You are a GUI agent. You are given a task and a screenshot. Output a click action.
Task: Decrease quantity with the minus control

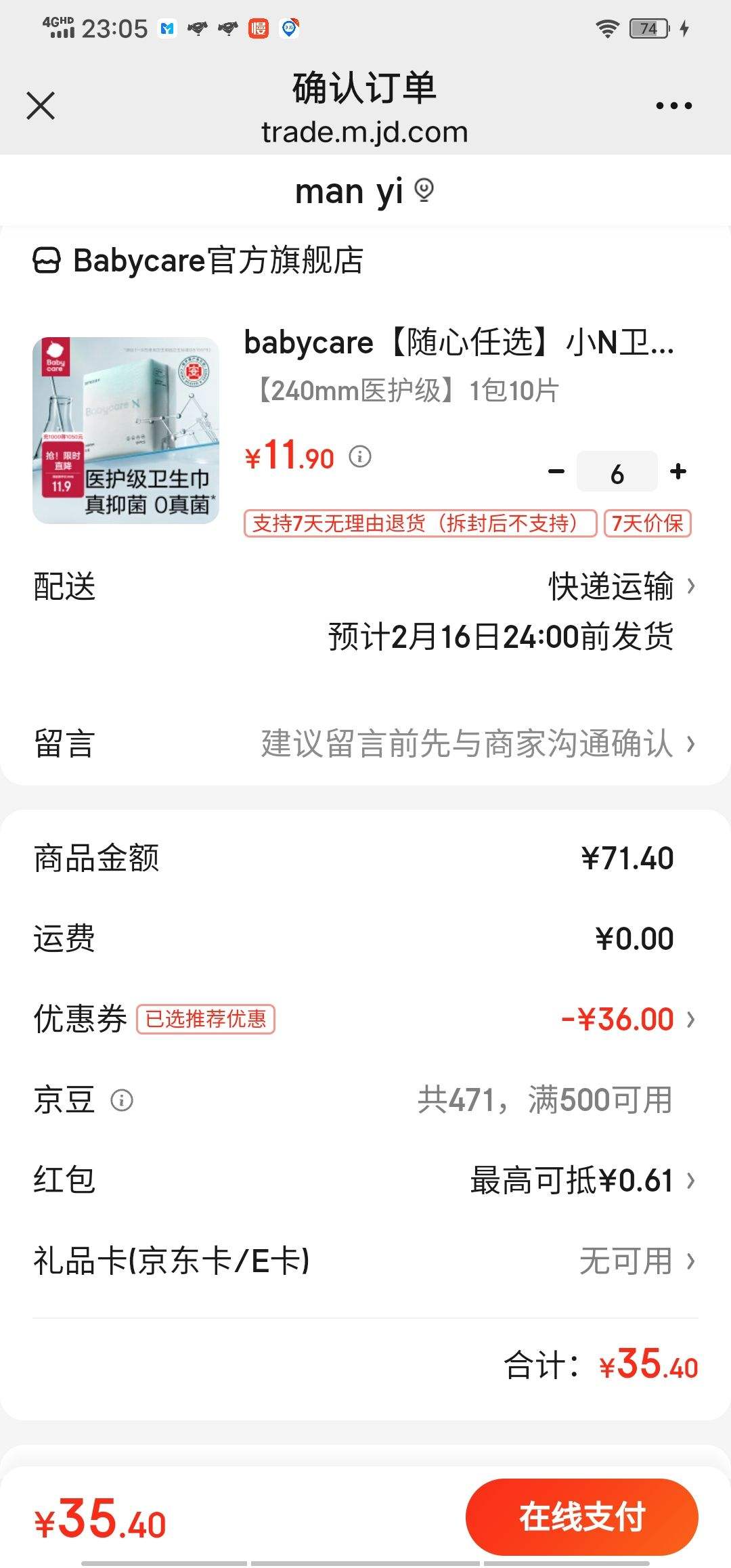(556, 471)
